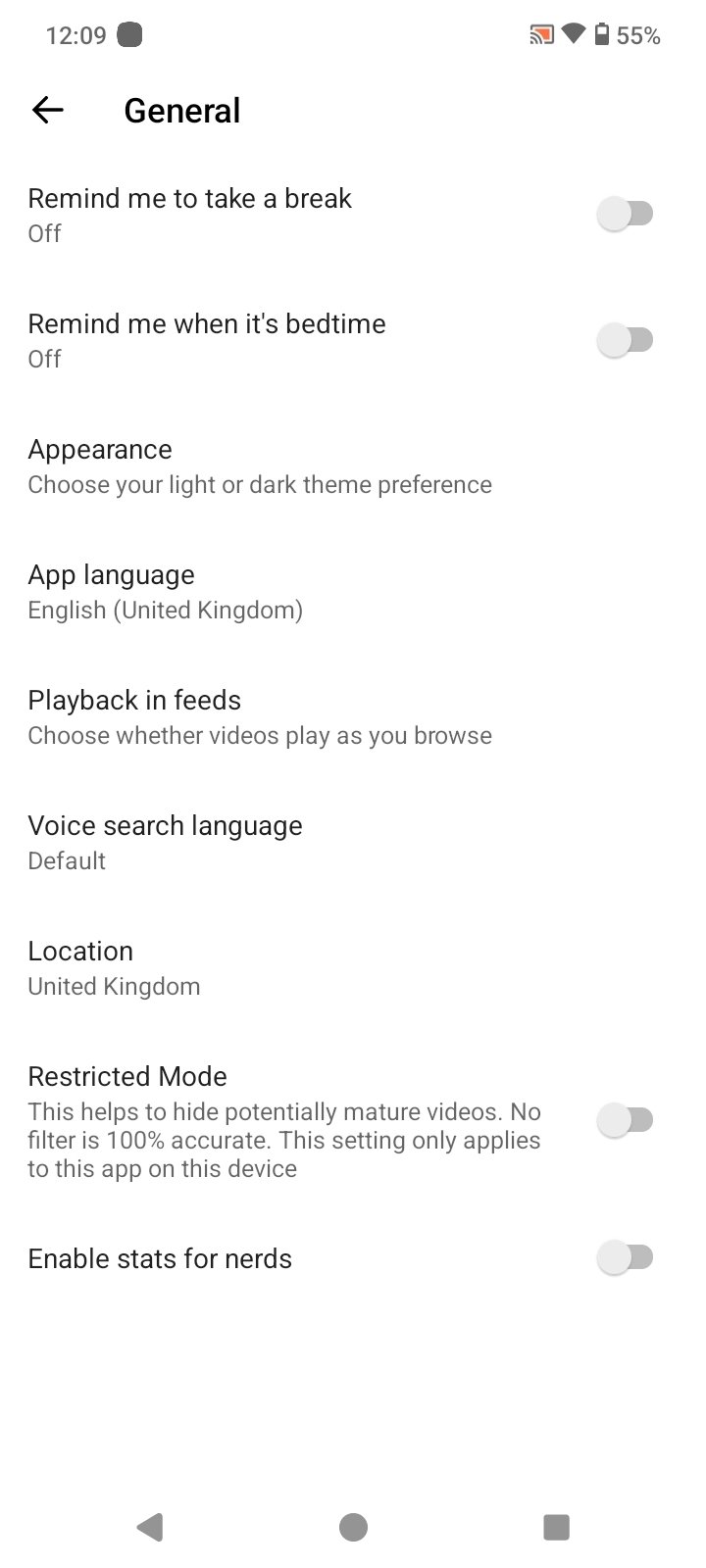Enable stats for nerds

[x=626, y=1257]
